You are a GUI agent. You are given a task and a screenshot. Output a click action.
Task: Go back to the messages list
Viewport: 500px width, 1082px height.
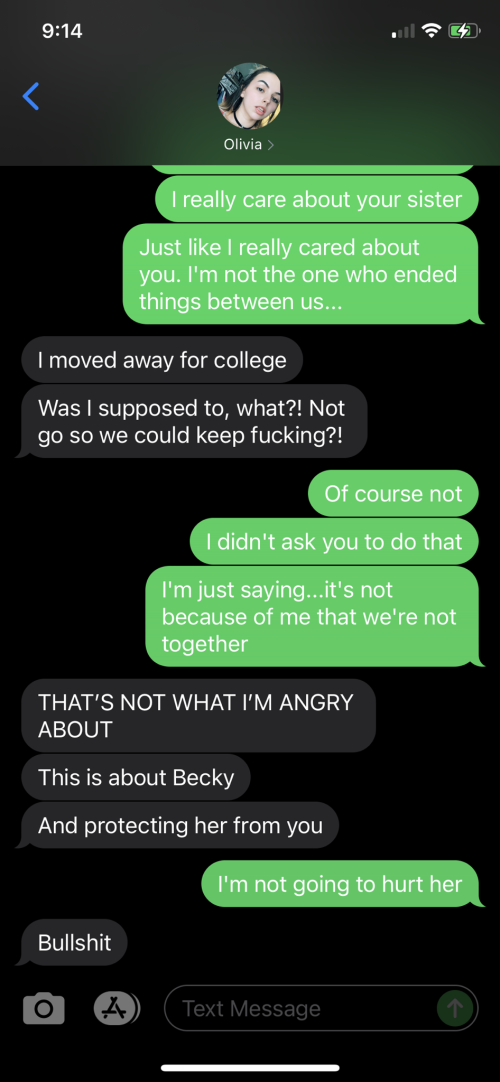(x=31, y=96)
